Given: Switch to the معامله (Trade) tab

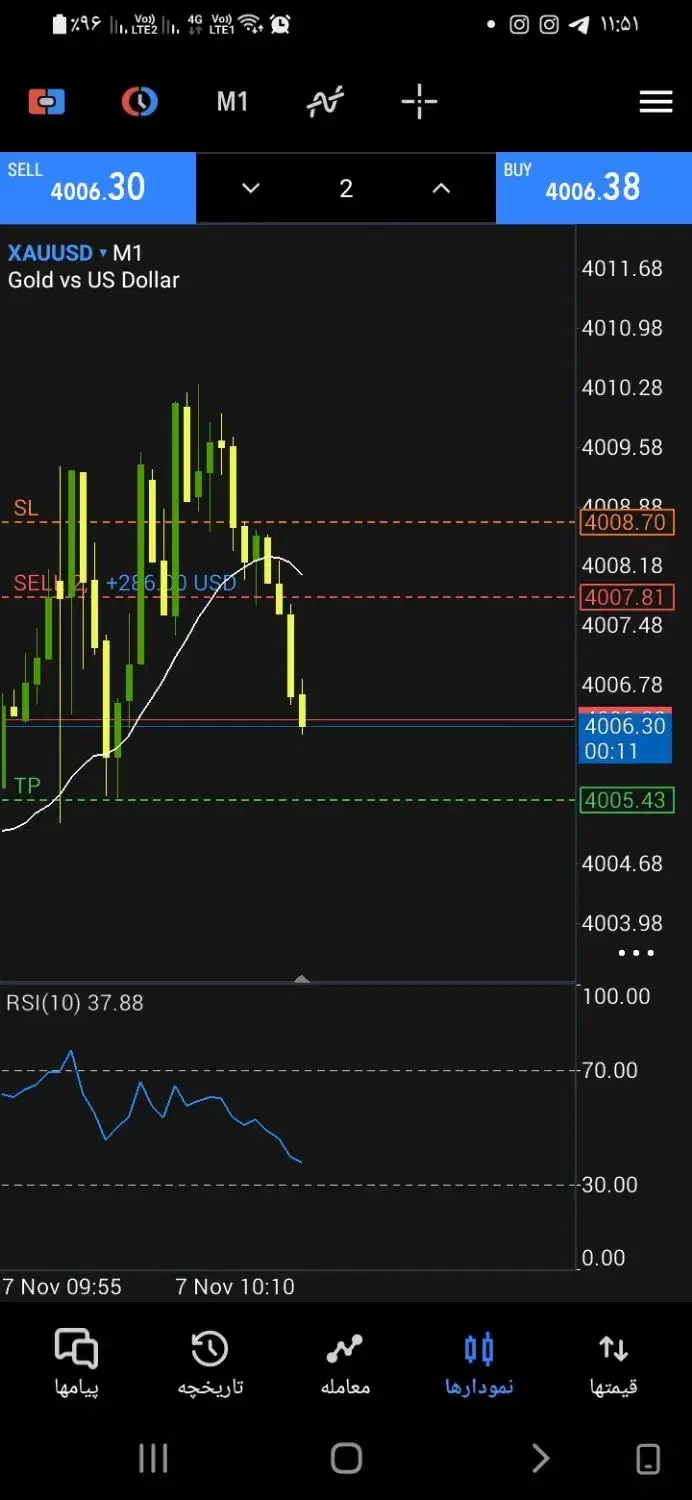Looking at the screenshot, I should click(x=345, y=1364).
